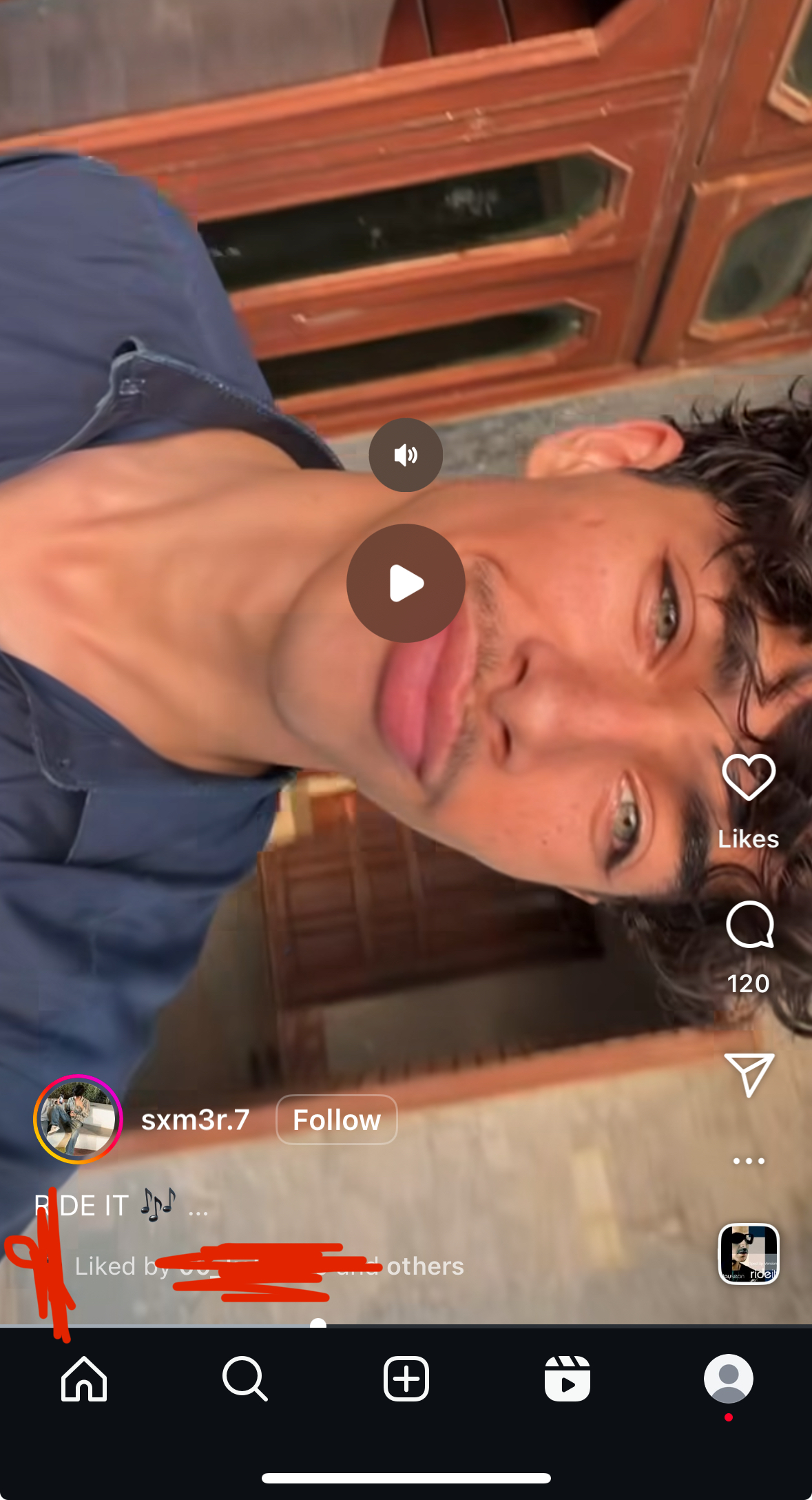812x1500 pixels.
Task: Create a new post with plus
Action: [406, 1379]
